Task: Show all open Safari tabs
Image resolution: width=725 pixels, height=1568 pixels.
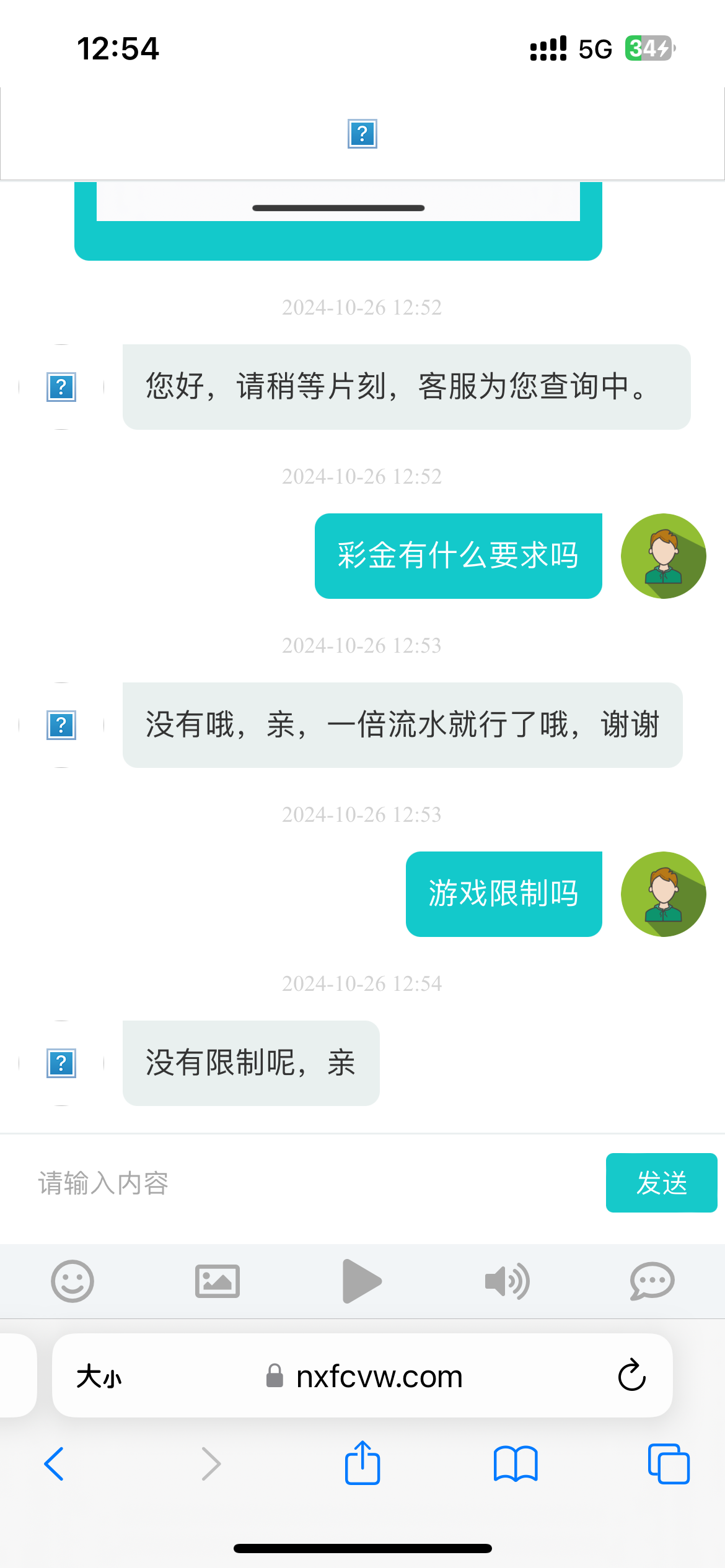Action: (x=669, y=1465)
